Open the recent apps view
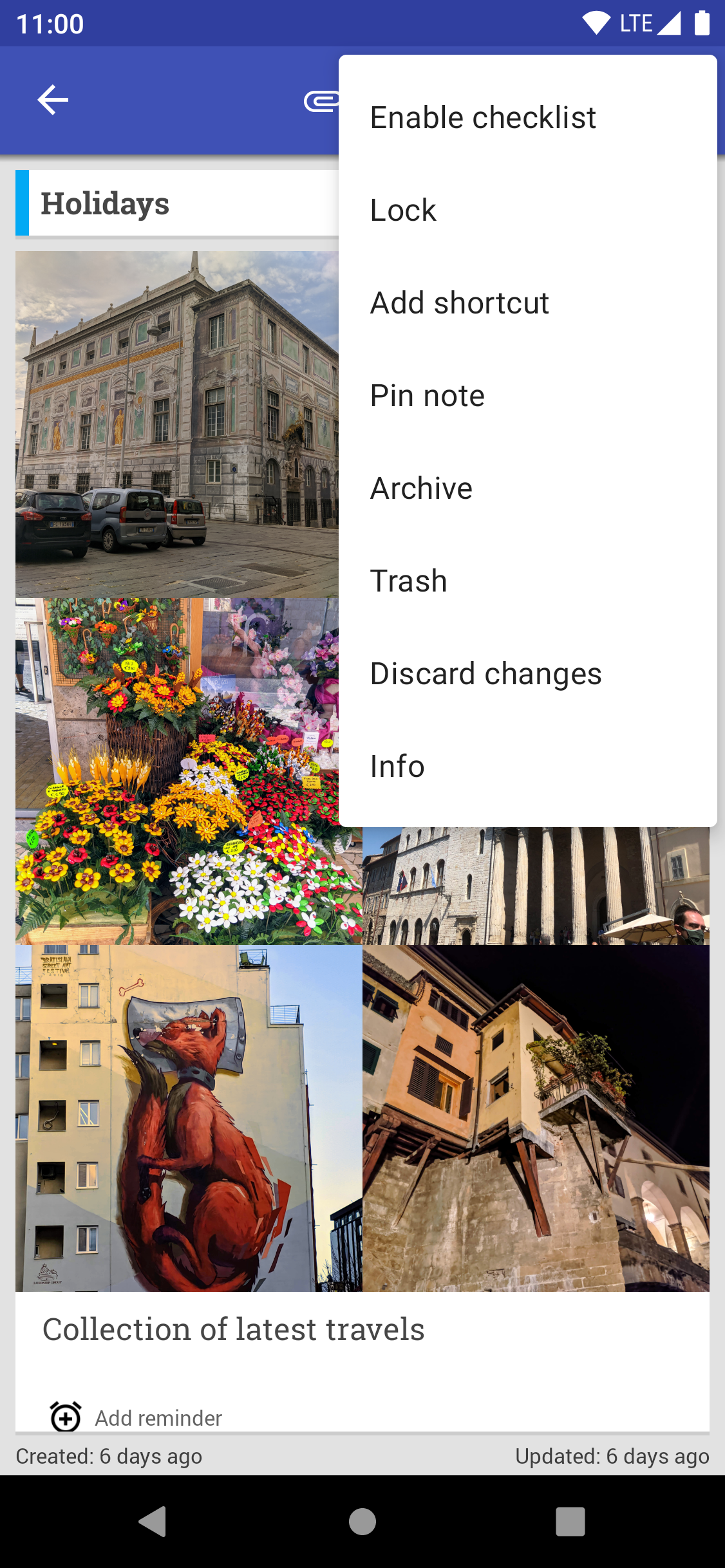725x1568 pixels. [570, 1522]
